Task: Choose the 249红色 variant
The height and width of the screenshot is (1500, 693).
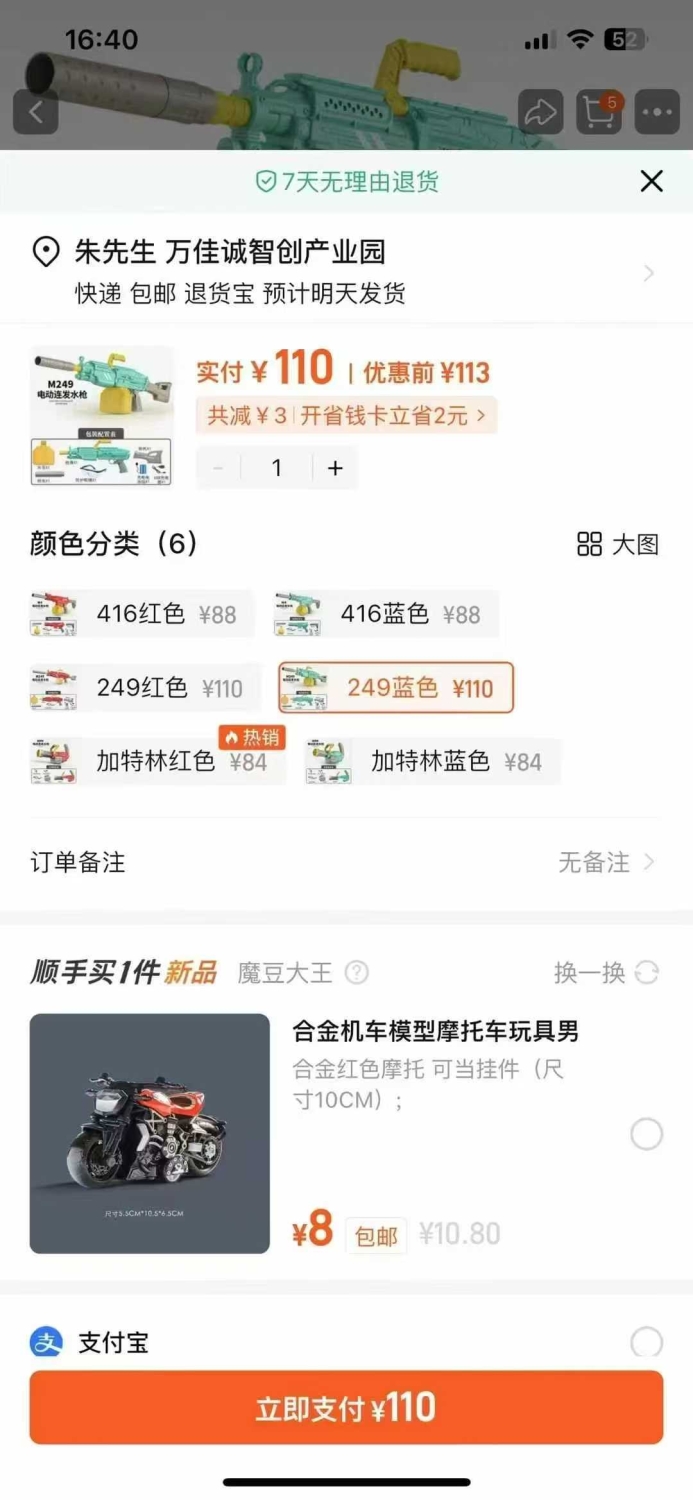Action: coord(146,688)
